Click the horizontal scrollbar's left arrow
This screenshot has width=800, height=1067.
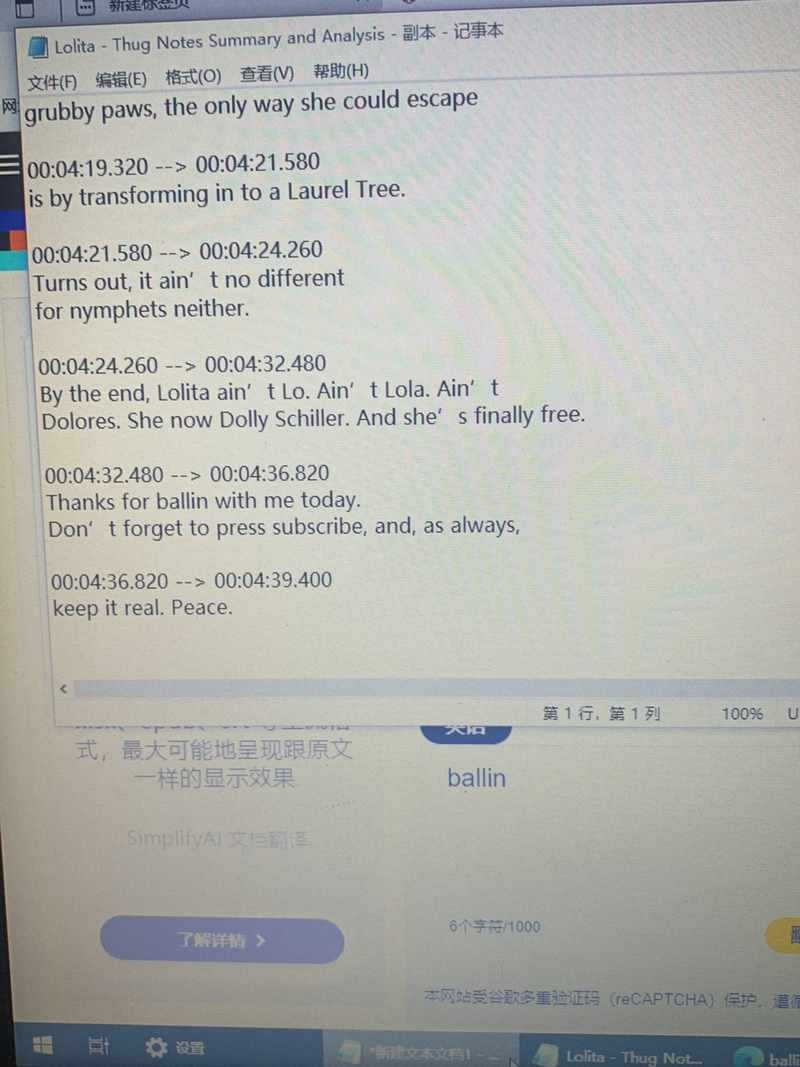tap(64, 689)
